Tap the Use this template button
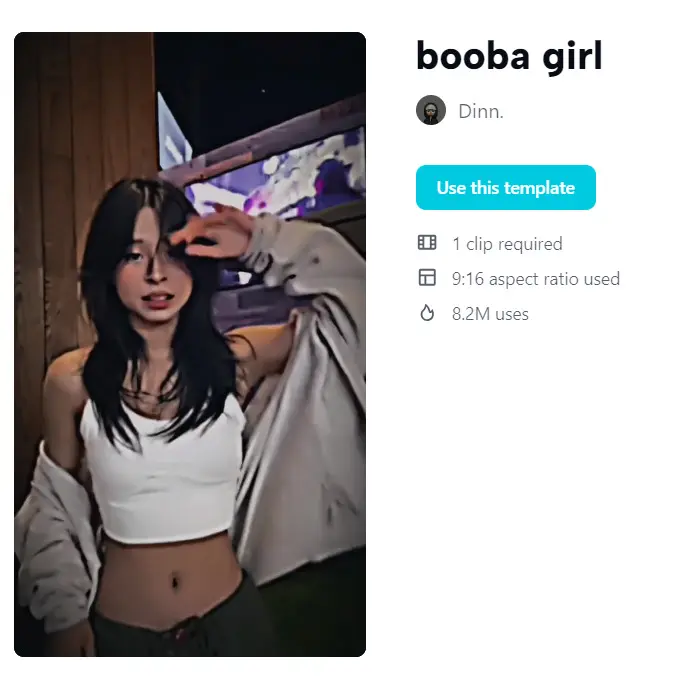The image size is (687, 680). pyautogui.click(x=505, y=188)
